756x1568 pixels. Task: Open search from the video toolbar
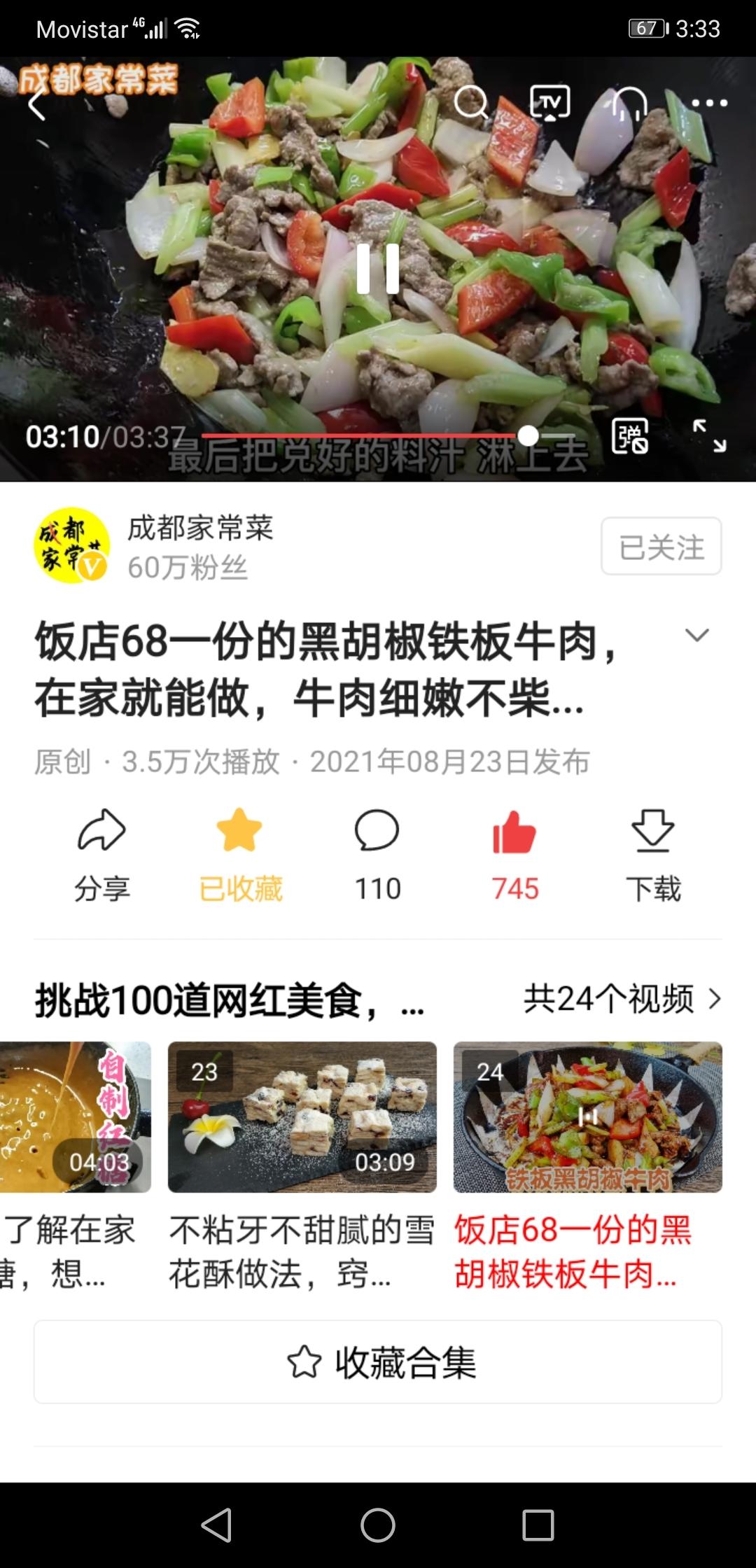pos(470,104)
